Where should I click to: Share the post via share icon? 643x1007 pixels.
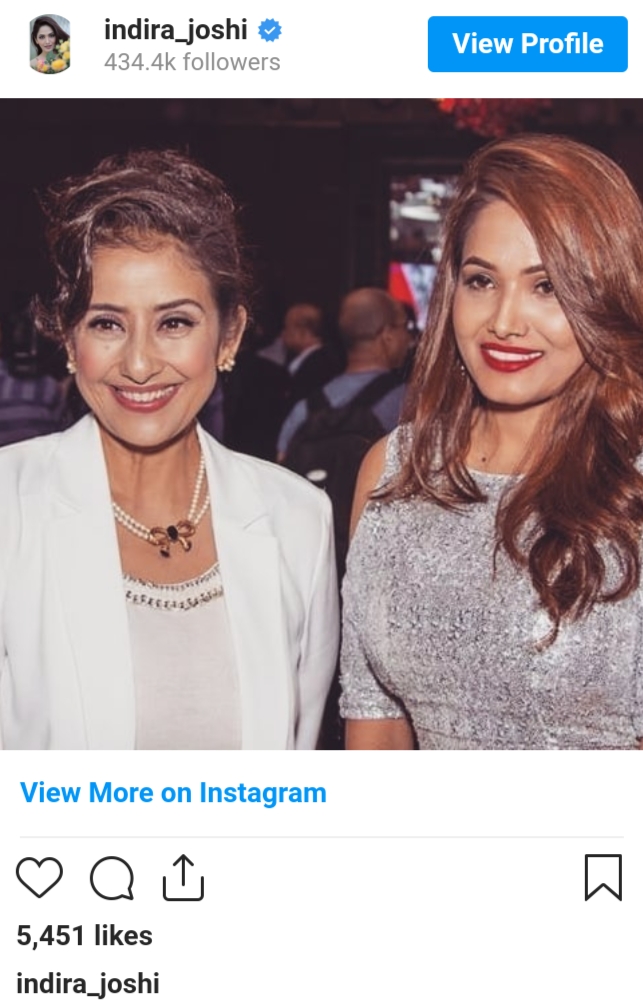click(x=182, y=877)
